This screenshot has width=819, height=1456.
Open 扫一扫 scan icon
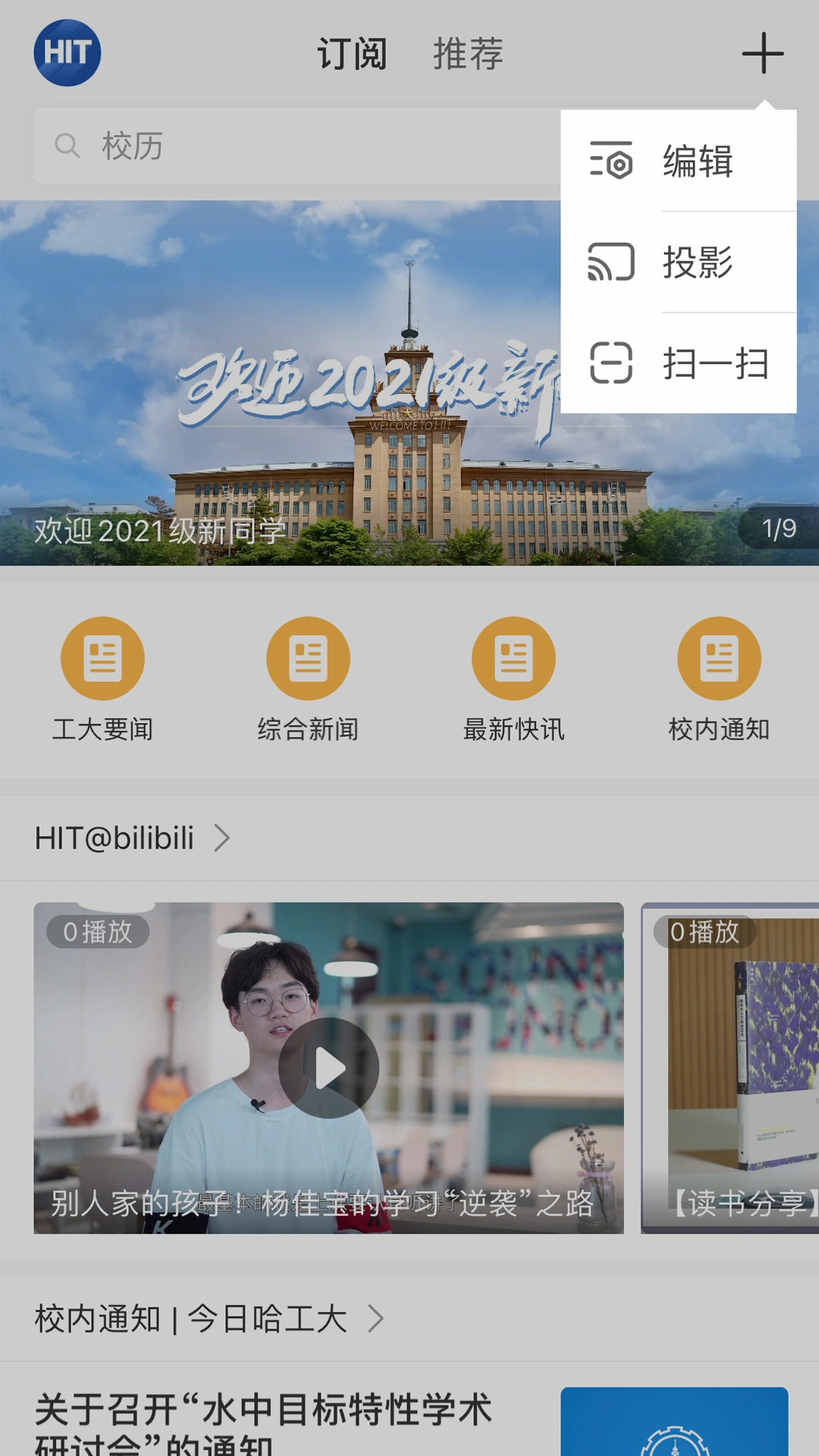pos(611,364)
